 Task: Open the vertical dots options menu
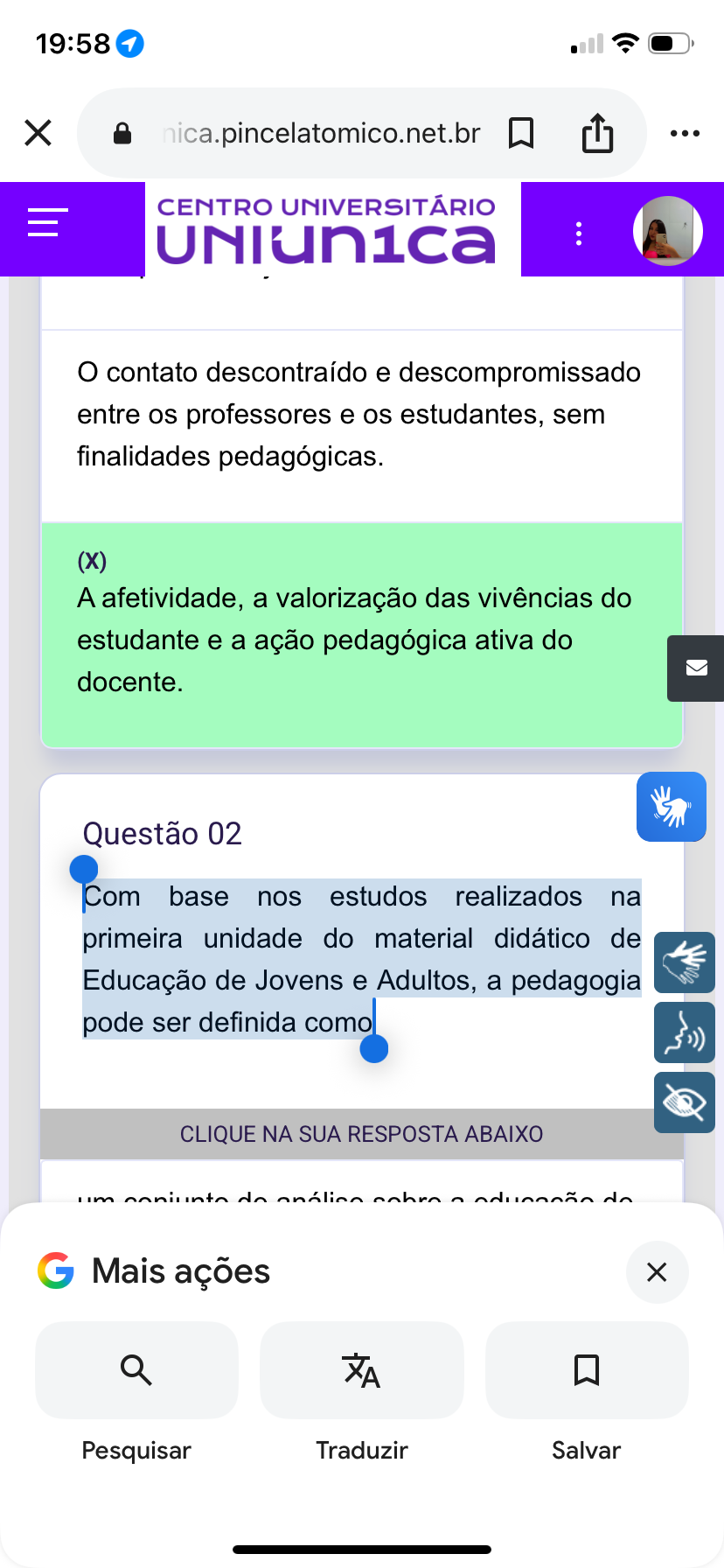coord(578,233)
